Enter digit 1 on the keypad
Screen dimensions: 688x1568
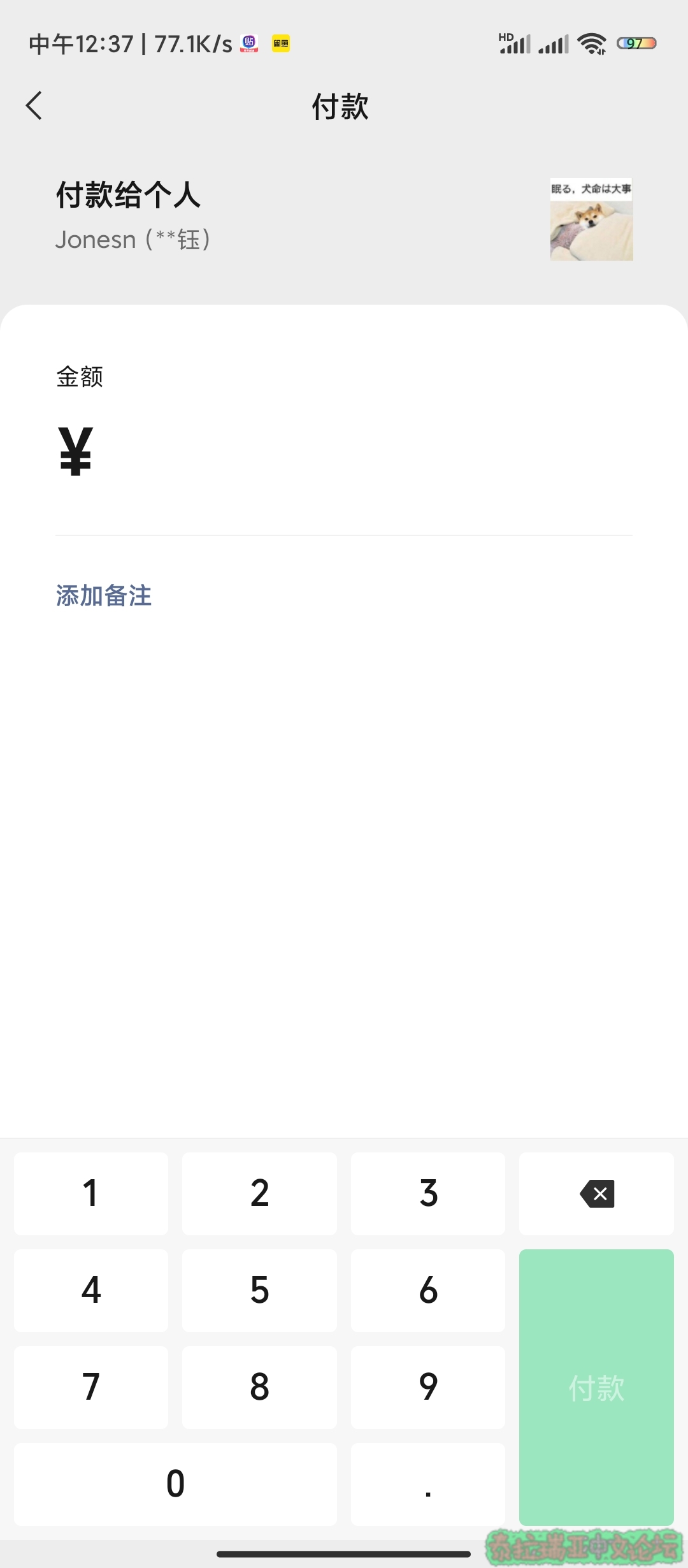[91, 1193]
